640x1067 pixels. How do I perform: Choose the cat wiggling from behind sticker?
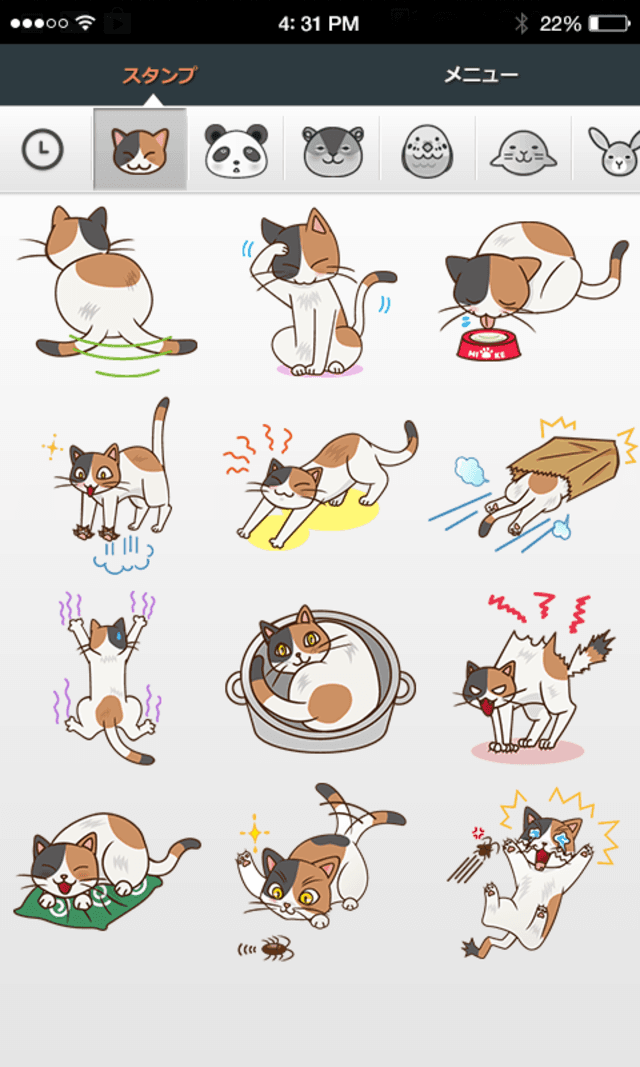pos(107,291)
